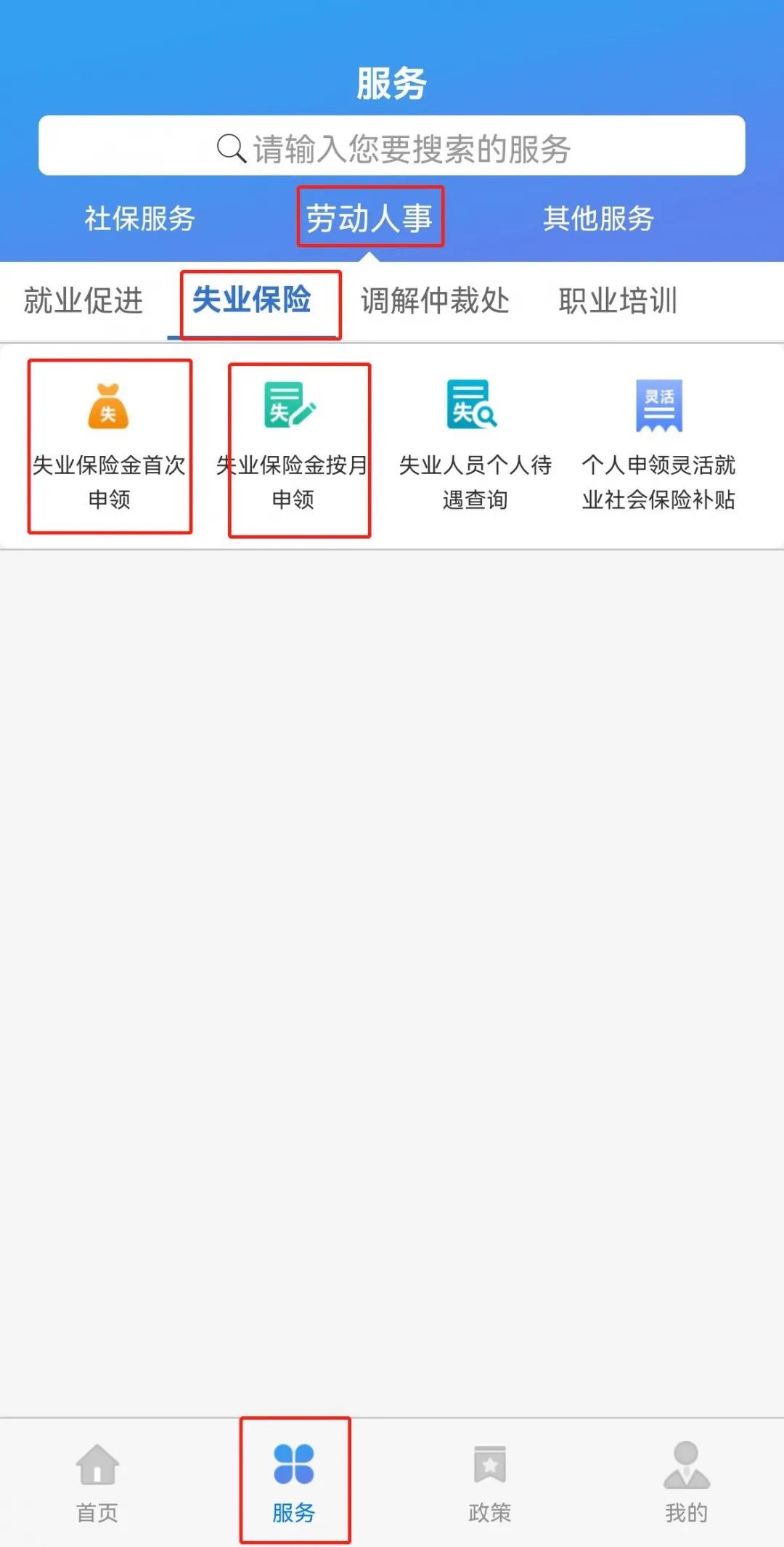Open 个人申领灵活就业社会保险补贴

tap(658, 445)
